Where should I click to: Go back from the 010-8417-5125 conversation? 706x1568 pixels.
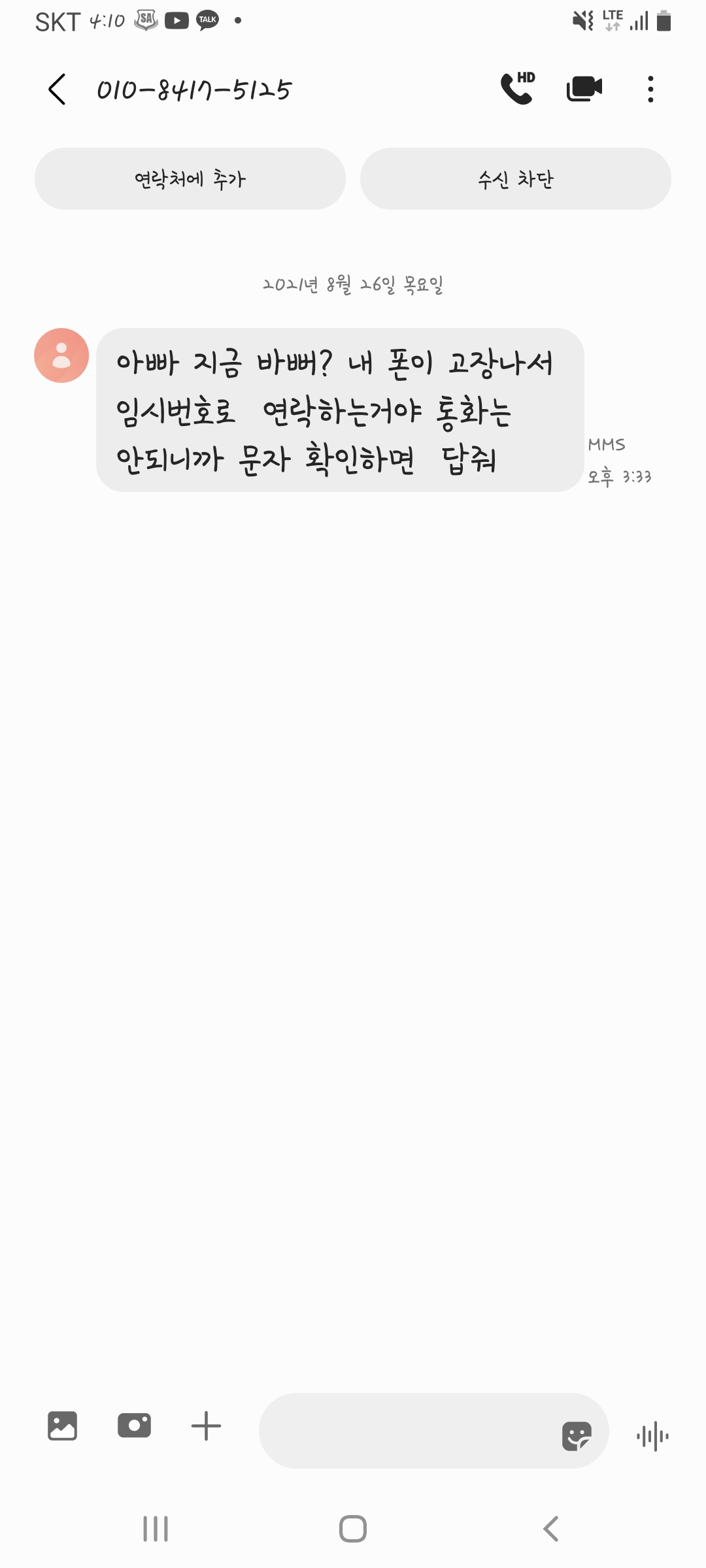[x=57, y=89]
